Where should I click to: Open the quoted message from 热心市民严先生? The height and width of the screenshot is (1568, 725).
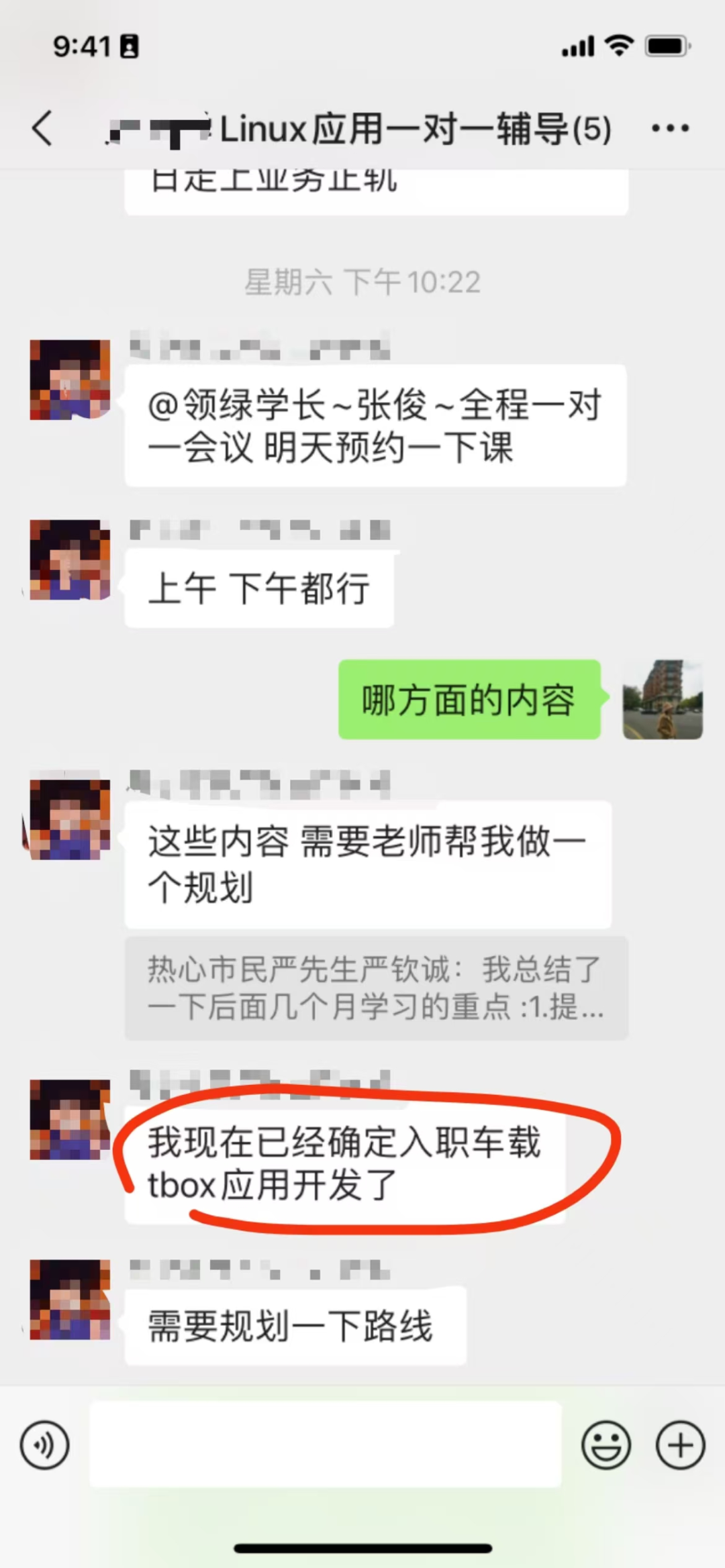coord(376,988)
